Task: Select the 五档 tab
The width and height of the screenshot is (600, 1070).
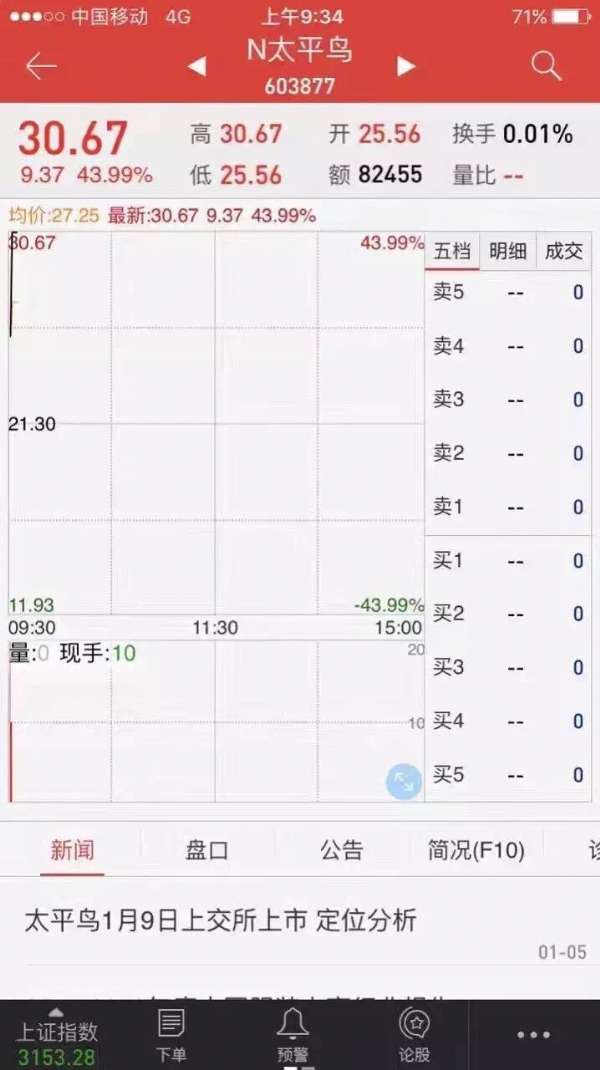Action: click(x=452, y=251)
